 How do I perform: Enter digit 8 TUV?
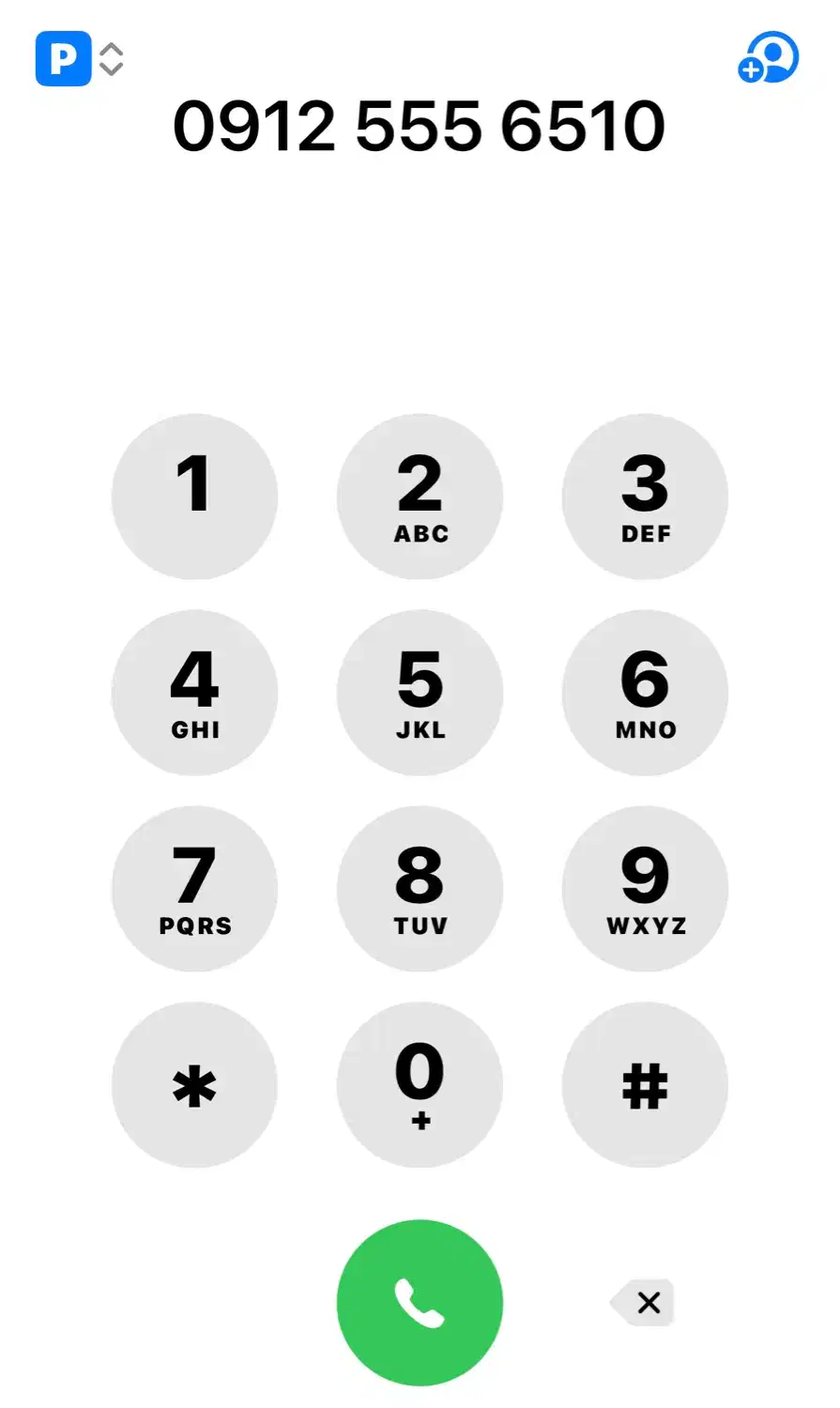[420, 889]
